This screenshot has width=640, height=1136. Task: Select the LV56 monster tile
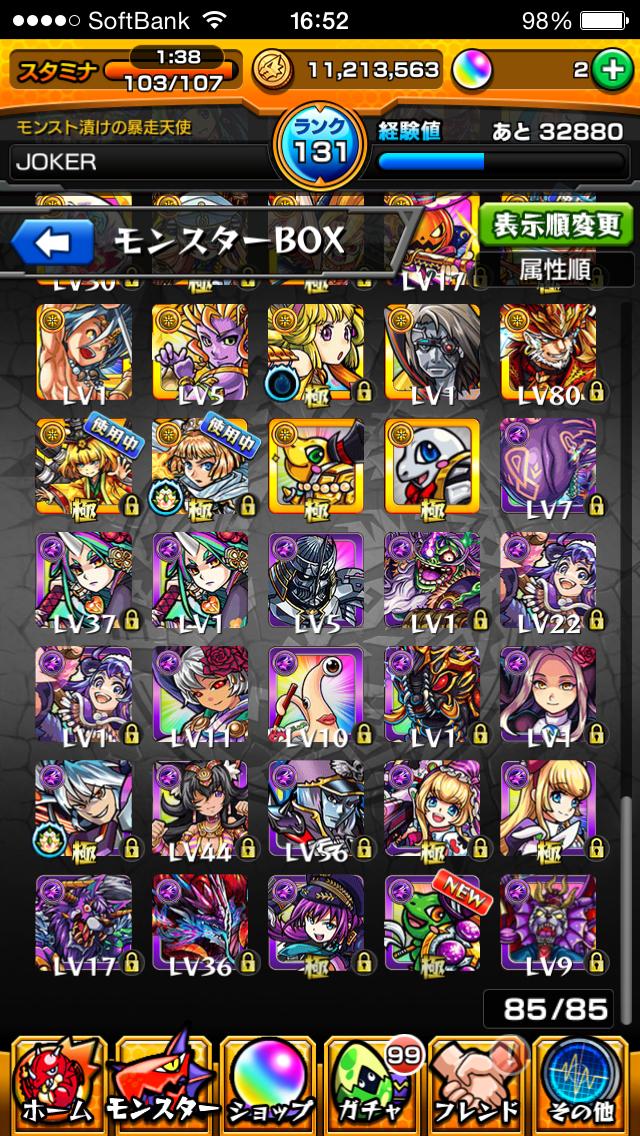[x=316, y=808]
